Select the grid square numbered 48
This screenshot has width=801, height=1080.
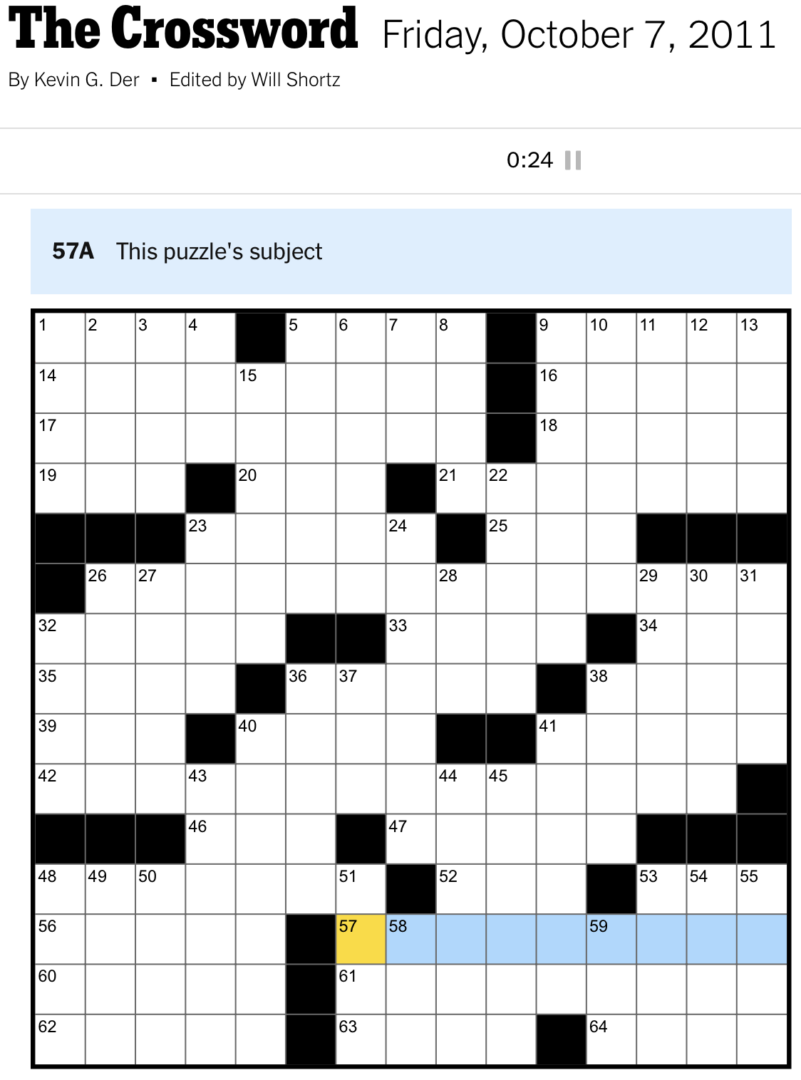[60, 888]
